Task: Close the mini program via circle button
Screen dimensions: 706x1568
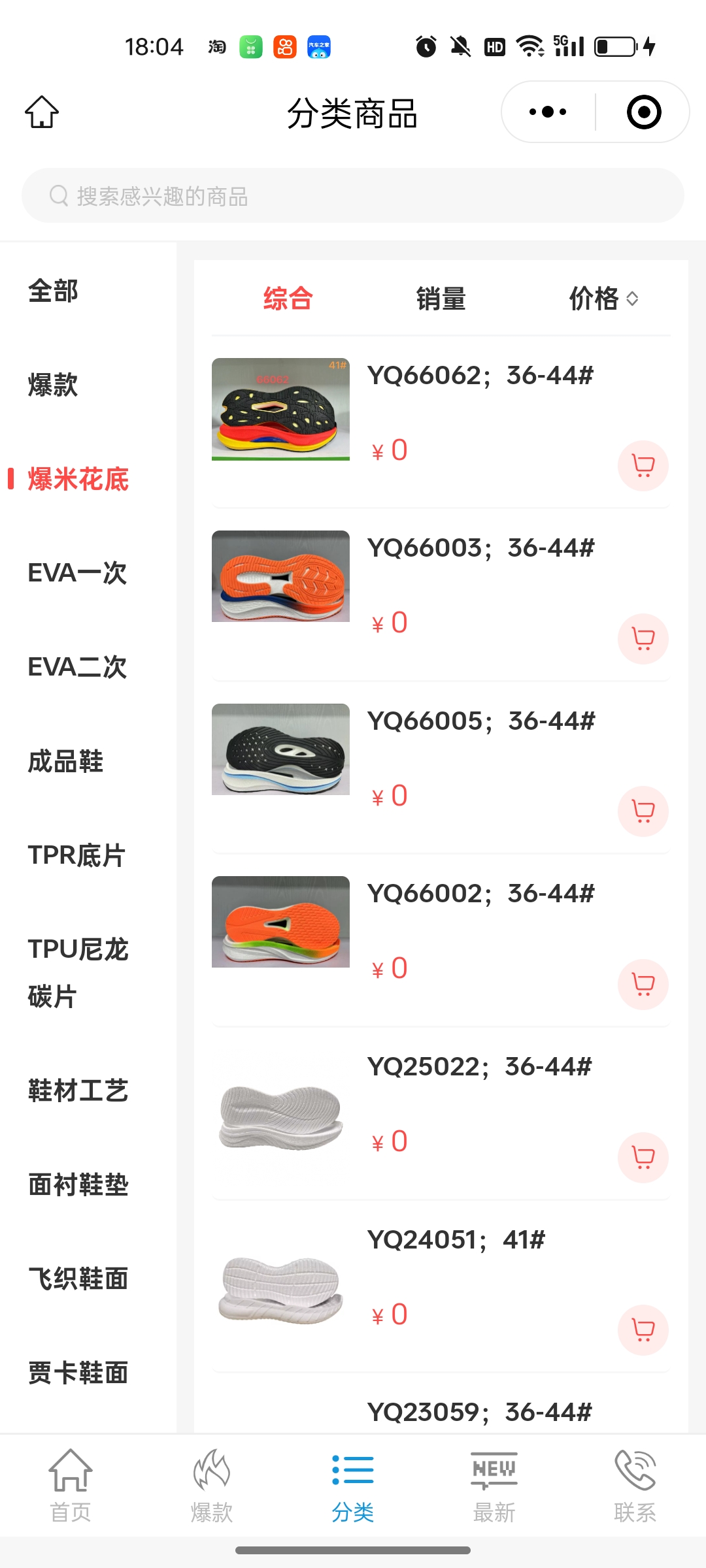Action: click(643, 112)
